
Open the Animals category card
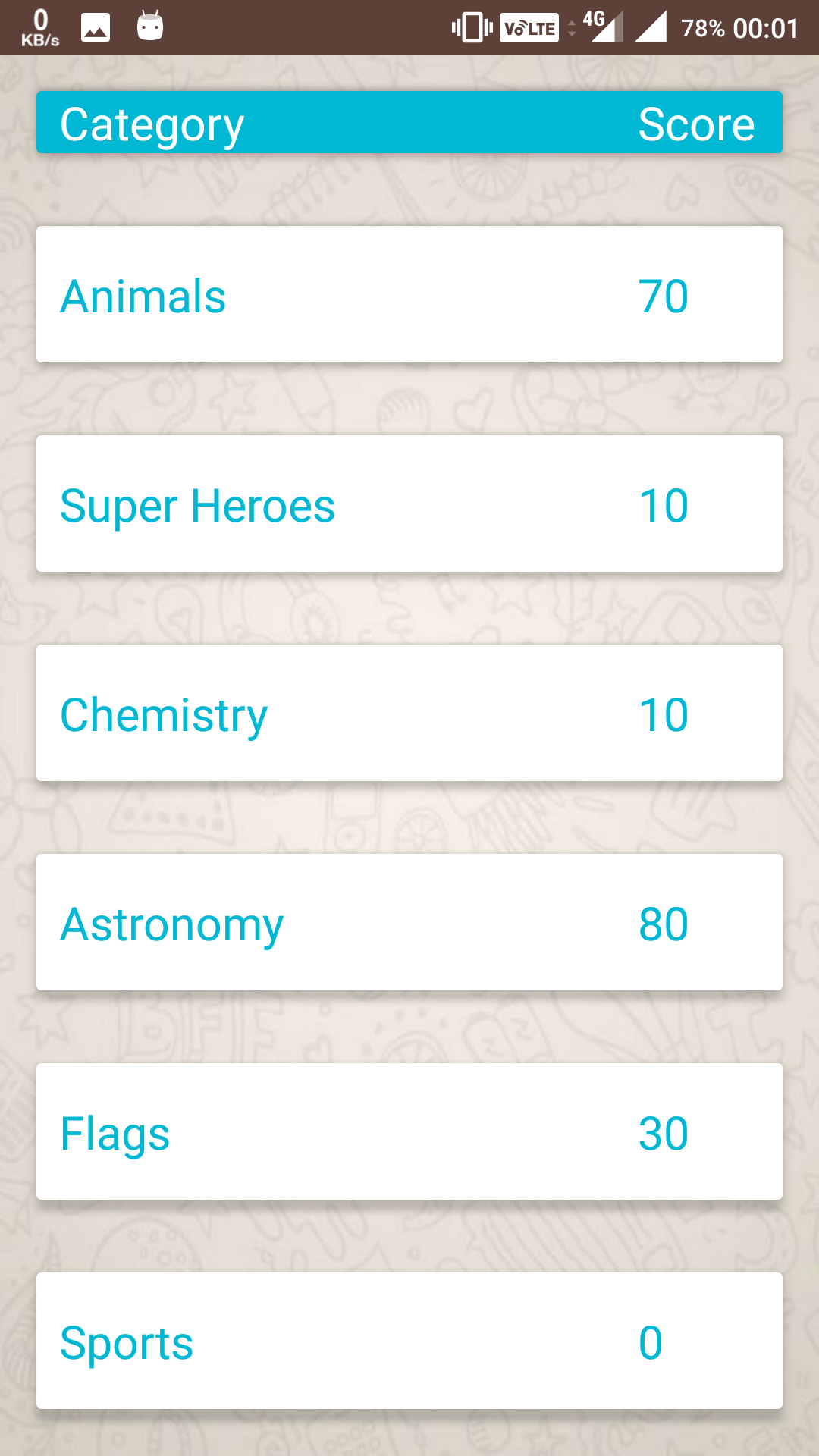[x=409, y=294]
